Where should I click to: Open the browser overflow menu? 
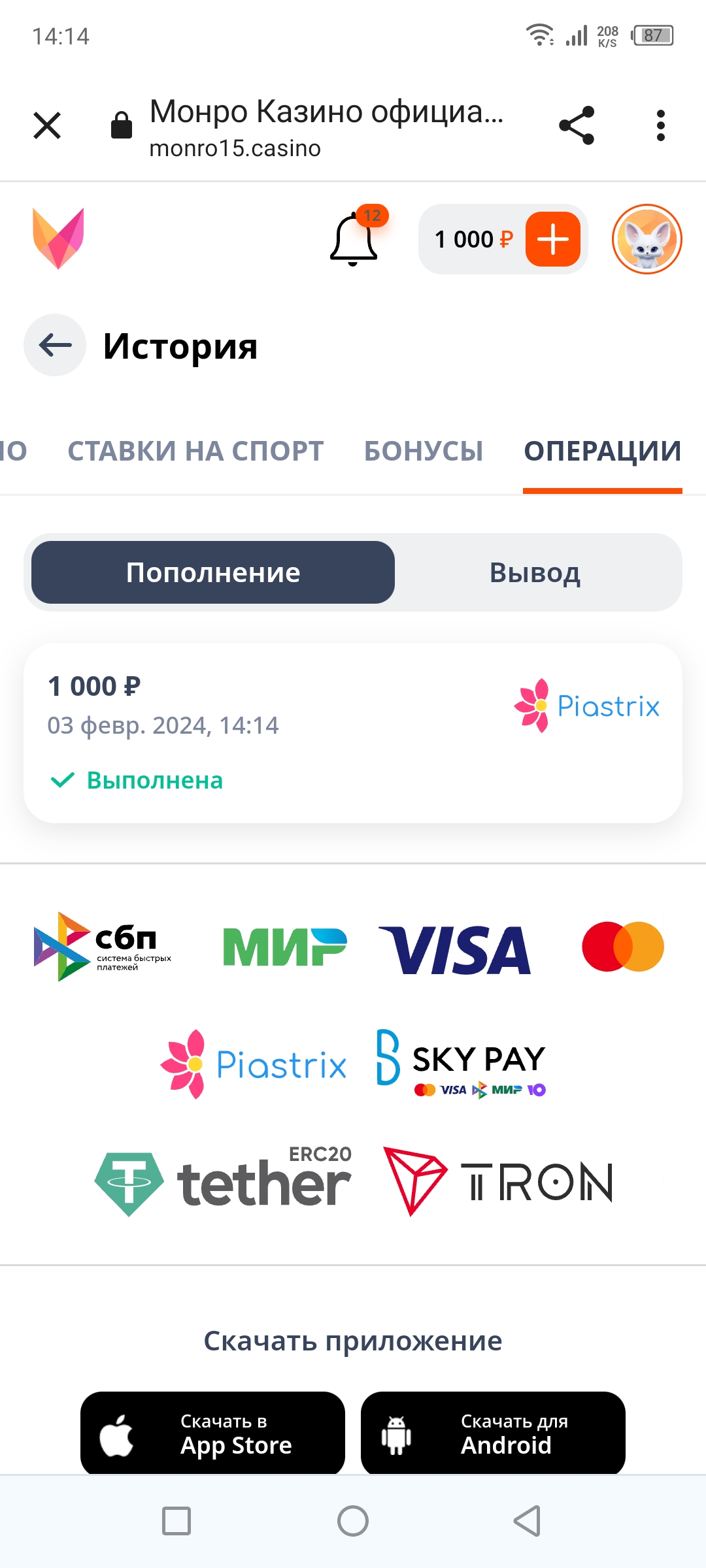click(660, 125)
